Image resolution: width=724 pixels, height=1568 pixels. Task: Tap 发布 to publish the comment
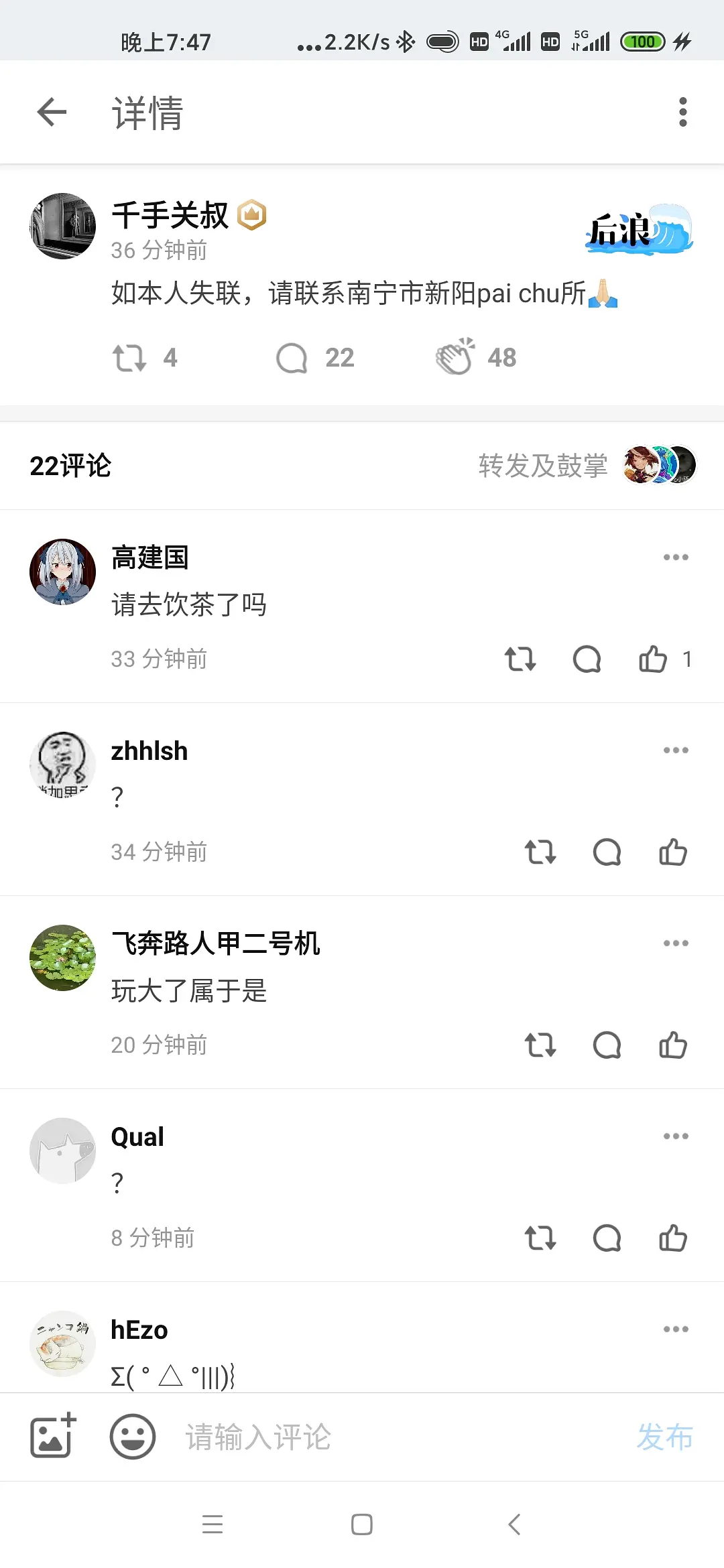click(x=664, y=1437)
